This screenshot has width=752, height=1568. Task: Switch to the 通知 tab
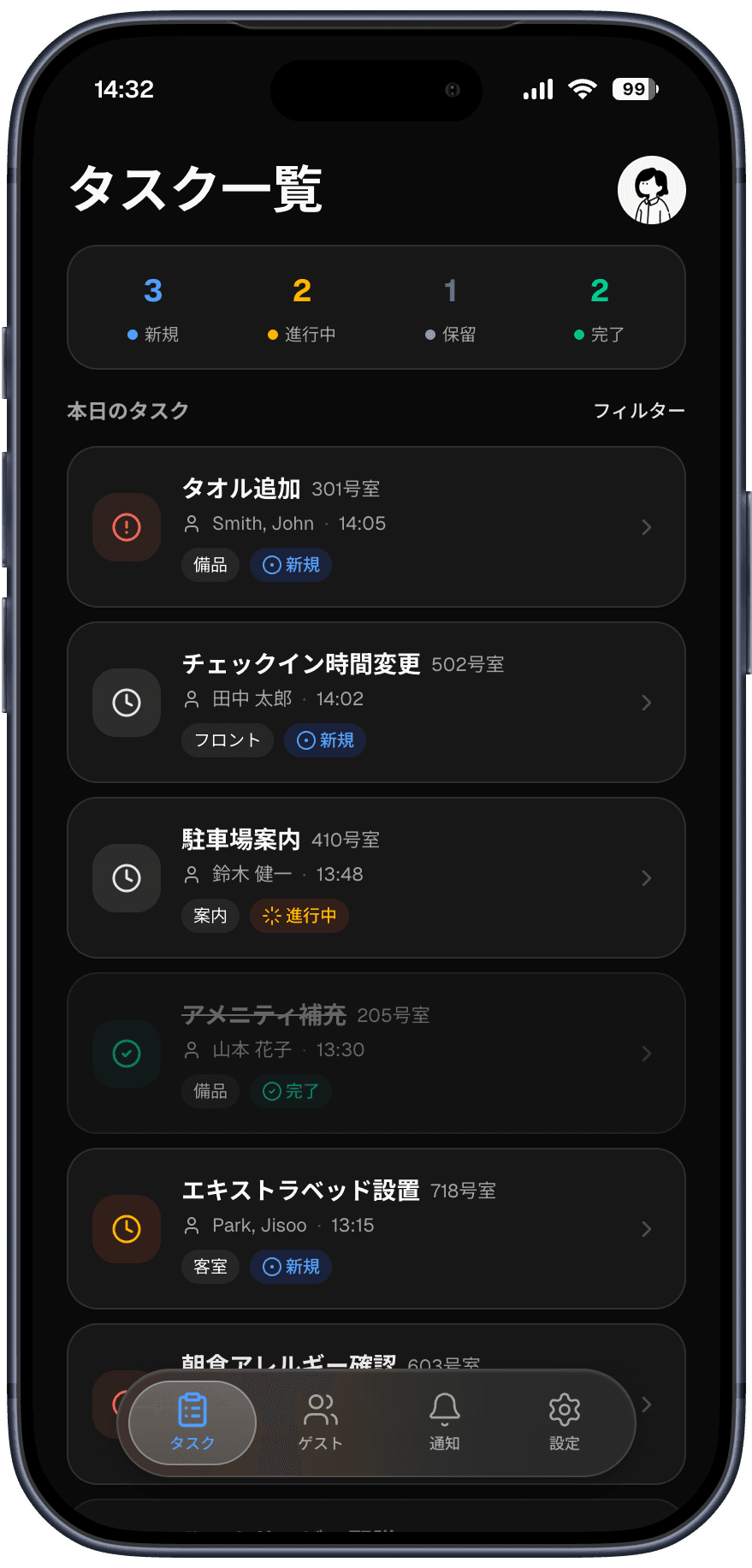tap(444, 1422)
